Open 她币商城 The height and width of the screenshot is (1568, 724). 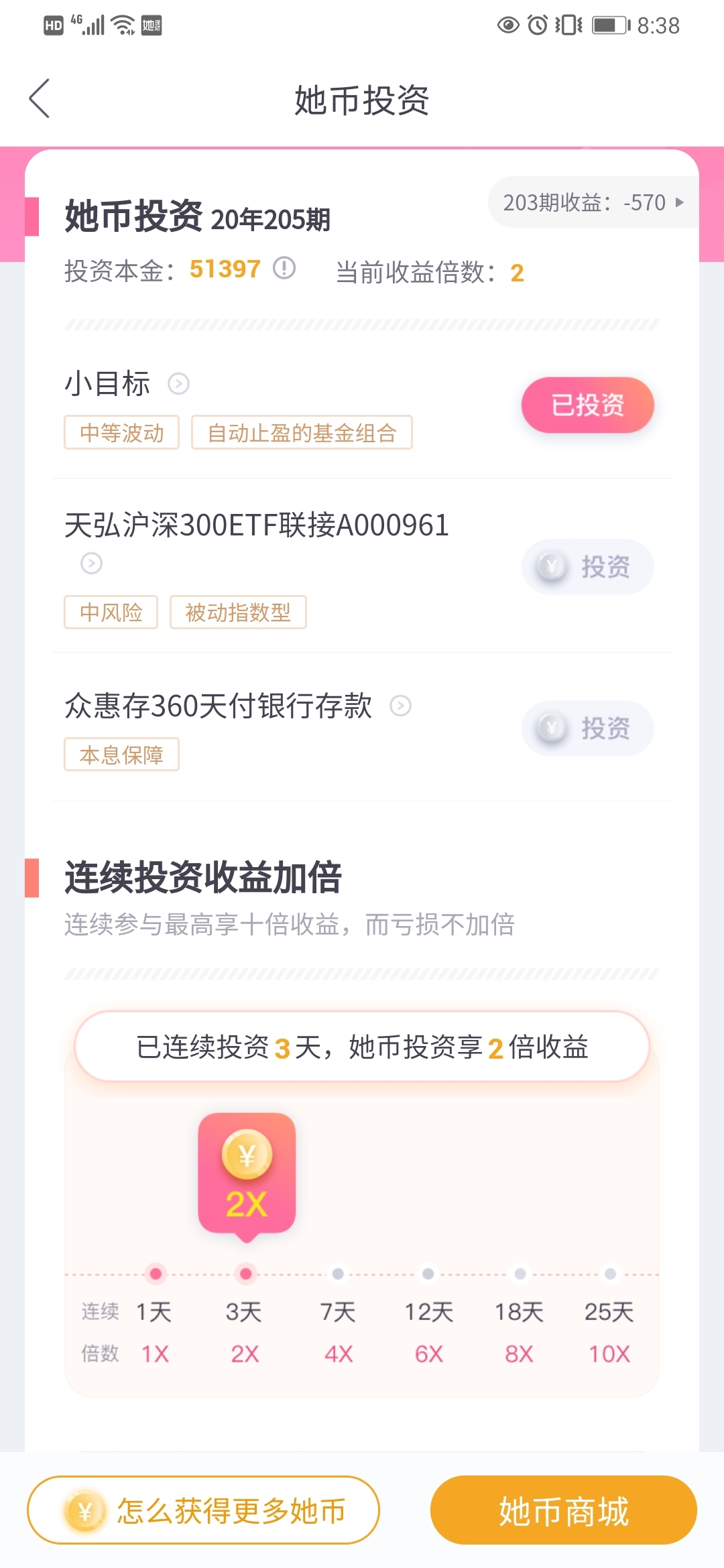click(563, 1510)
